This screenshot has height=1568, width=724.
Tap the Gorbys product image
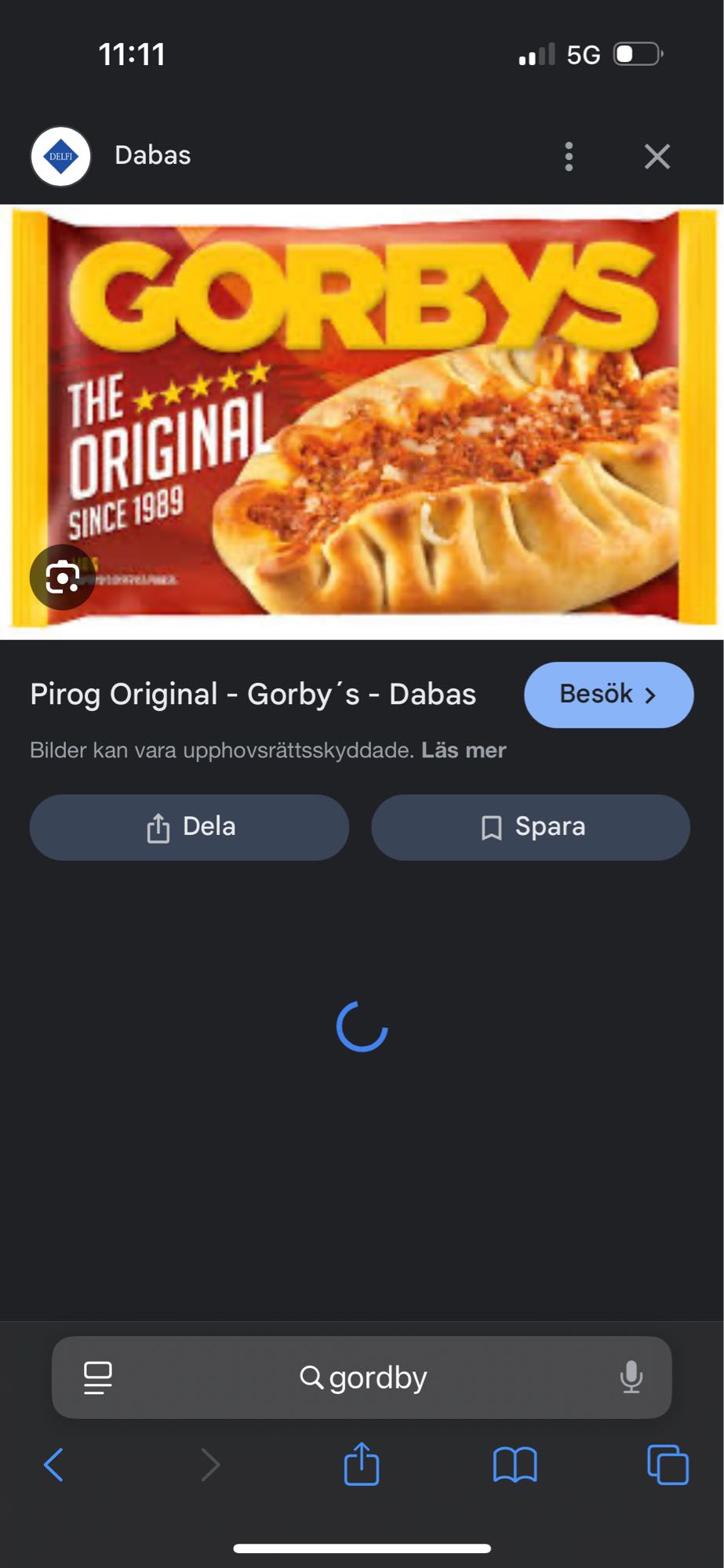(361, 414)
